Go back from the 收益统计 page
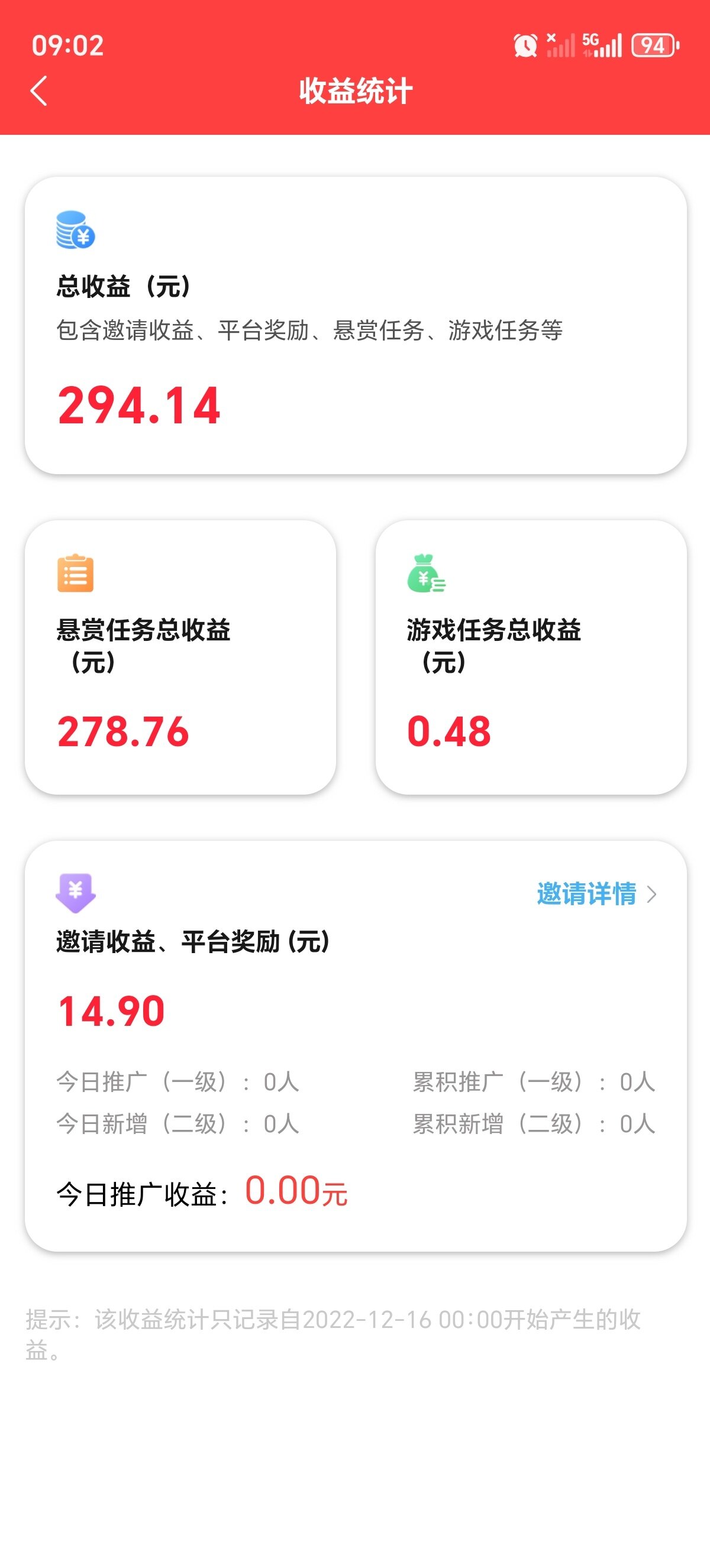The width and height of the screenshot is (710, 1568). pos(38,91)
